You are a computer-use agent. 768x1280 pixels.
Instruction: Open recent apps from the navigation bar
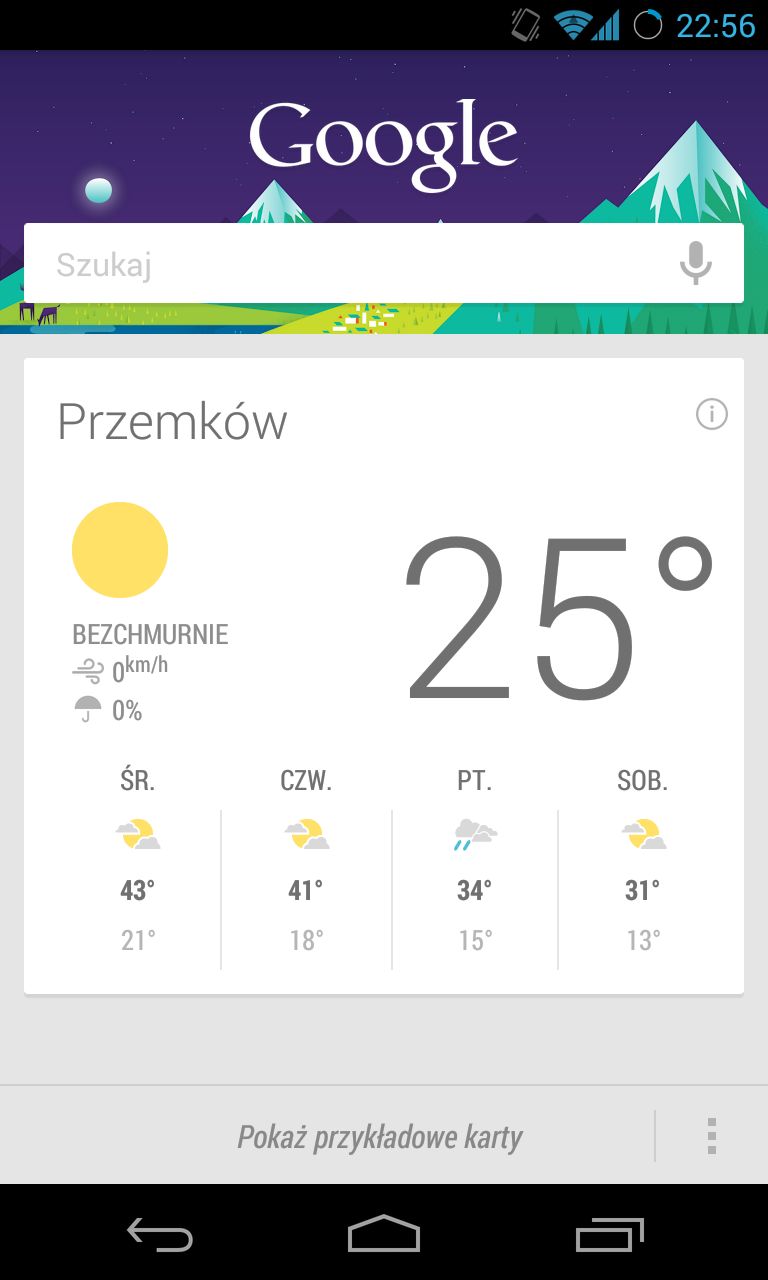pyautogui.click(x=610, y=1234)
